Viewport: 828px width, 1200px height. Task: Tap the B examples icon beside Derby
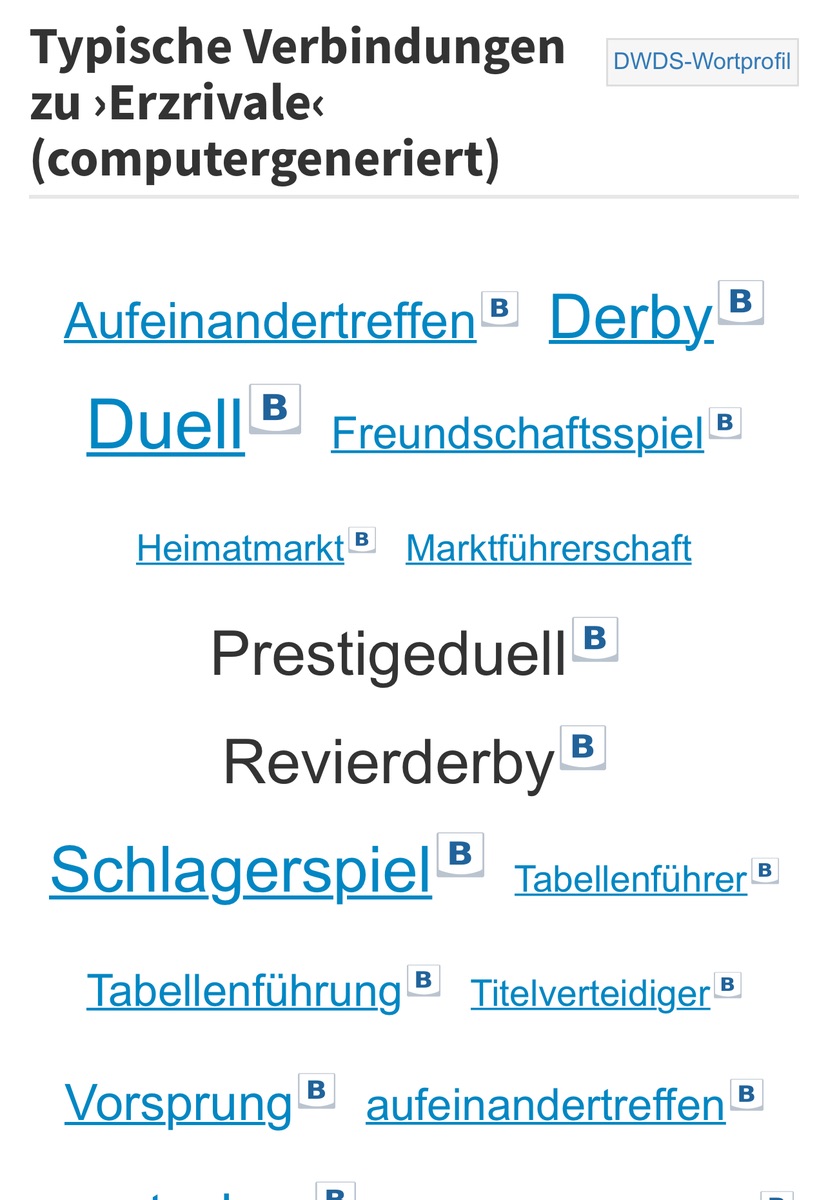tap(741, 301)
